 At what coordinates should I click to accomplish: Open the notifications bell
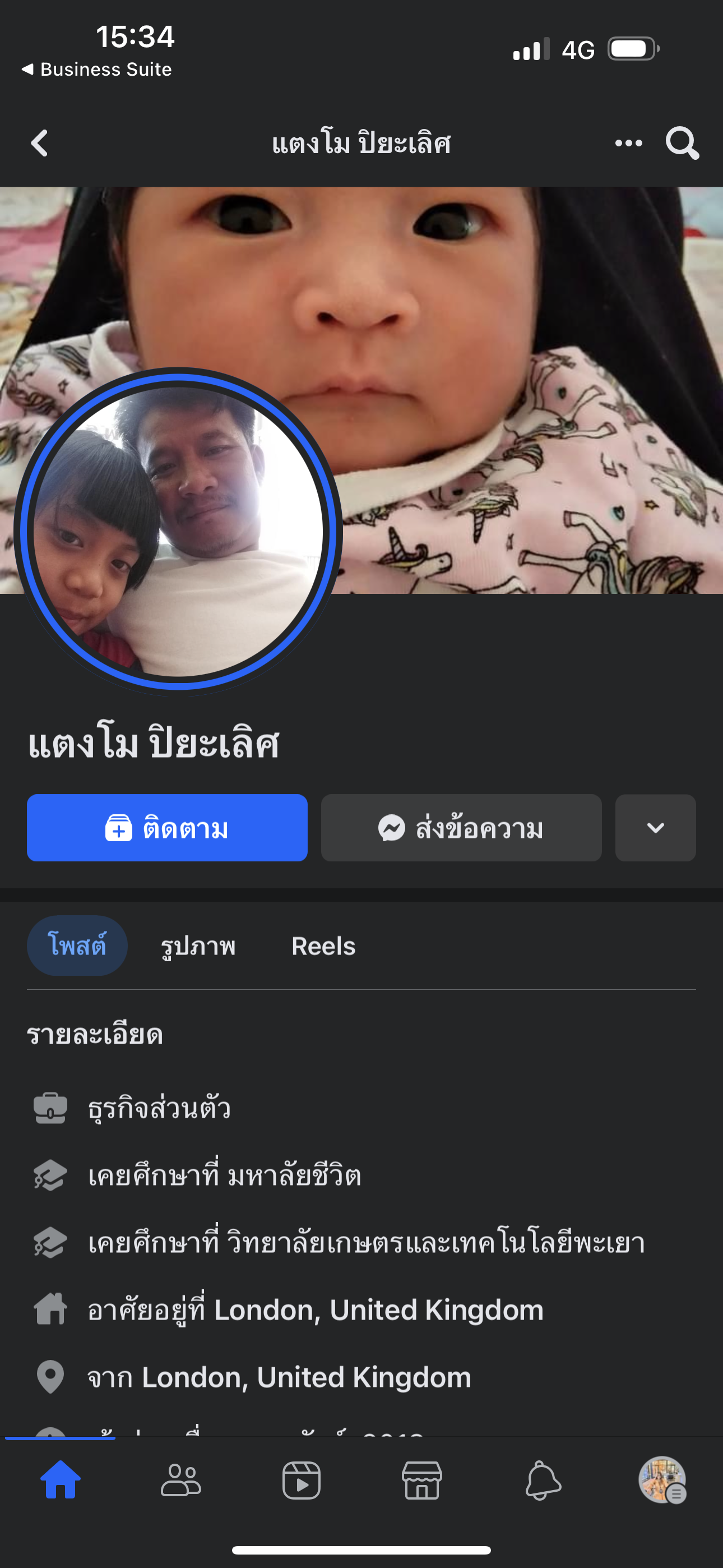[x=543, y=1481]
